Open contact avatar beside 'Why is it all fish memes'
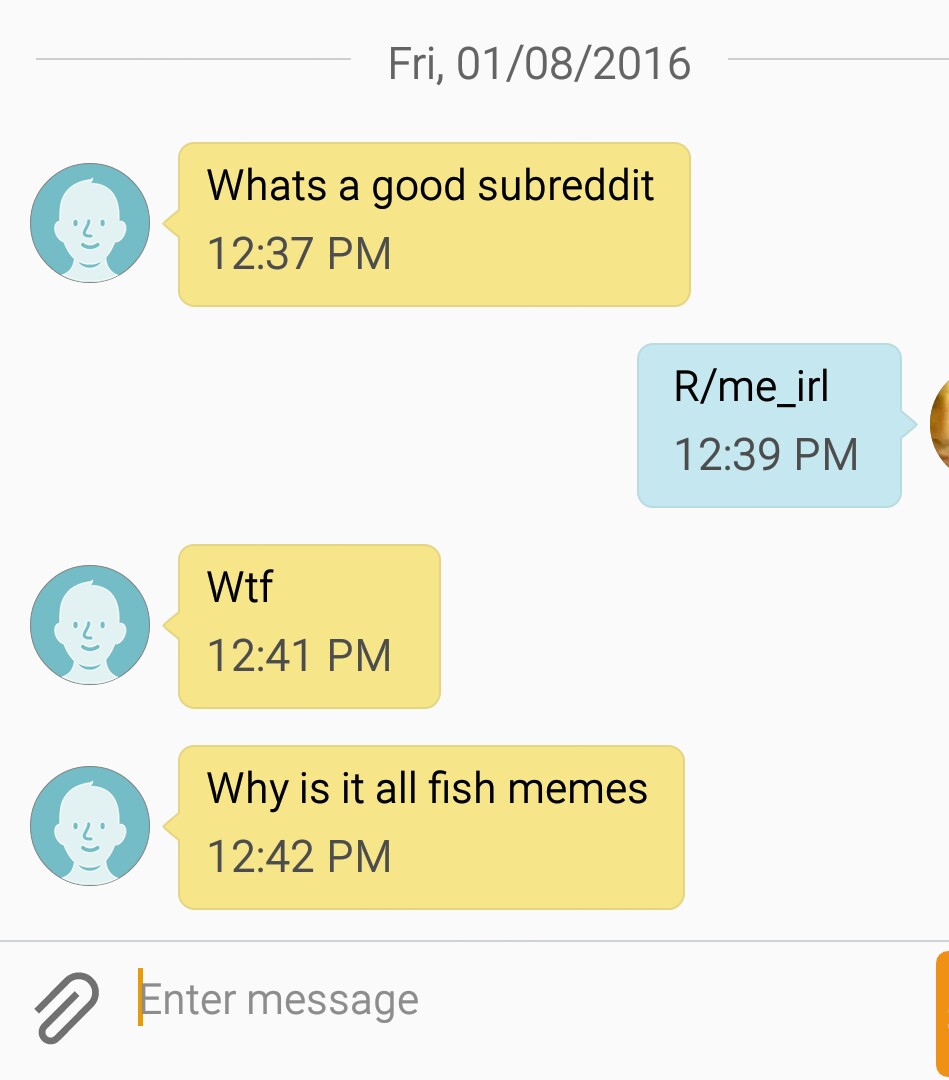Screen dimensions: 949x1080 pyautogui.click(x=90, y=826)
